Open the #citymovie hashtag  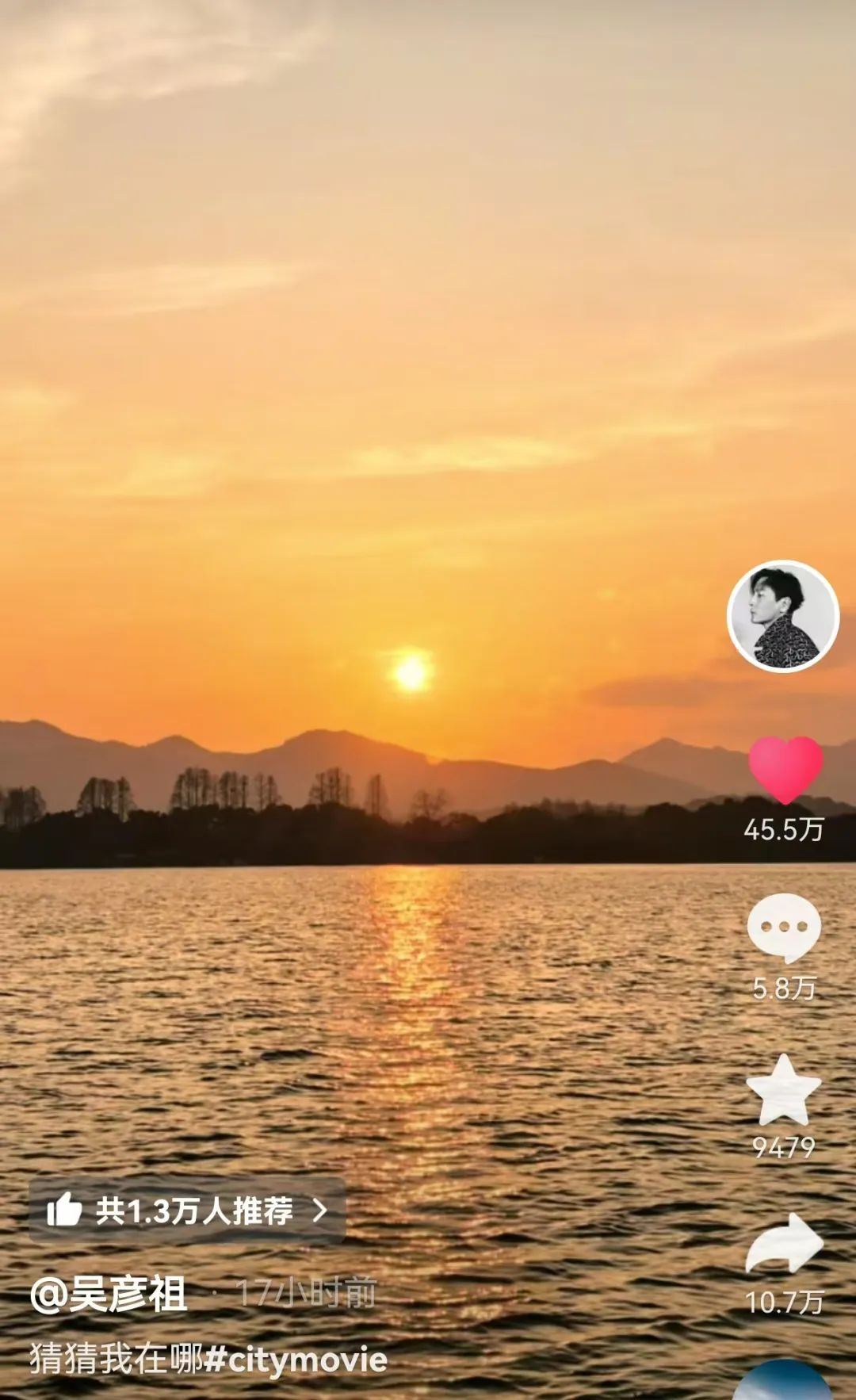point(296,1359)
